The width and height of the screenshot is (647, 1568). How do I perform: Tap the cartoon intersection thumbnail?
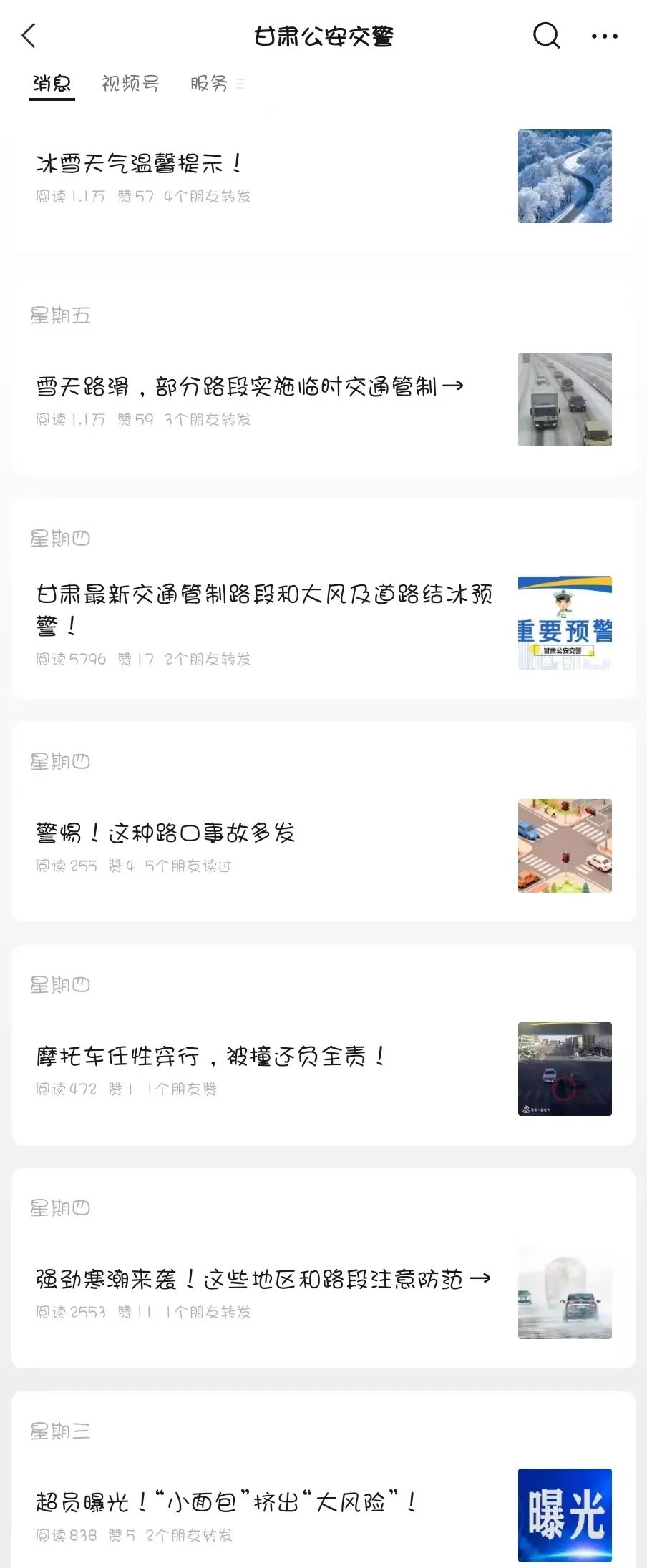[x=564, y=846]
